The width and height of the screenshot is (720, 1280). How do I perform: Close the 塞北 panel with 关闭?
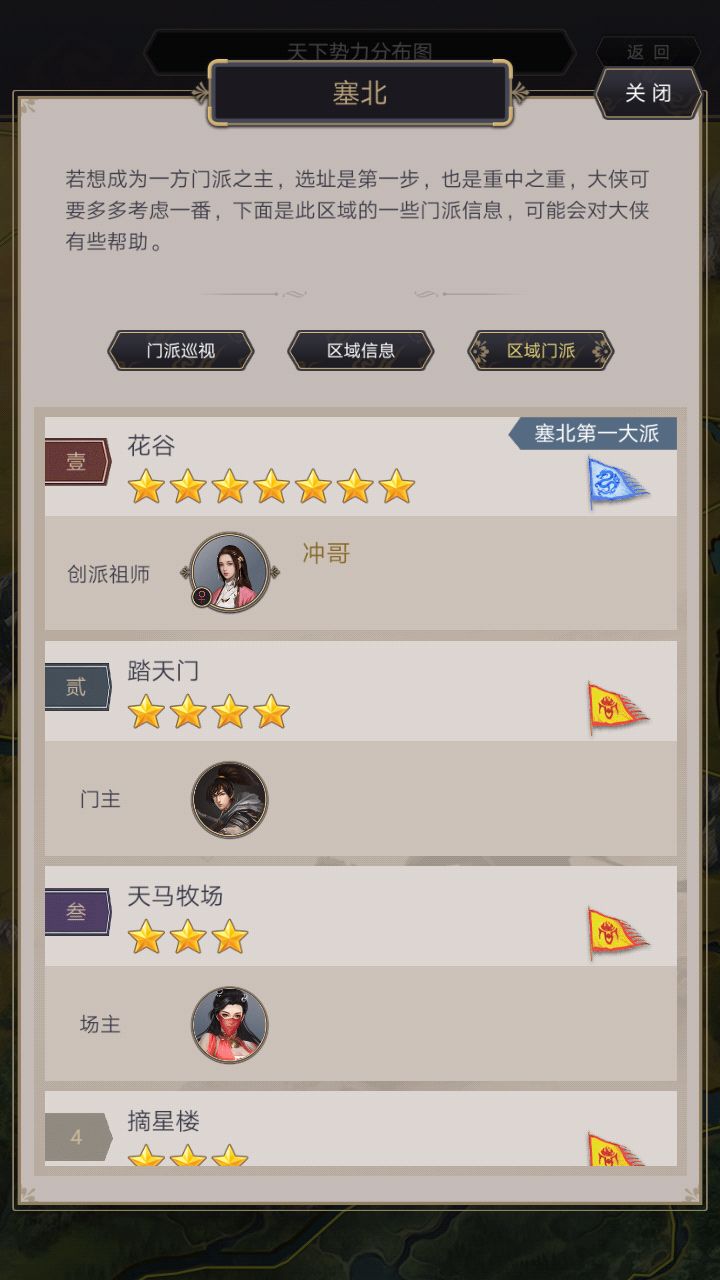coord(648,93)
